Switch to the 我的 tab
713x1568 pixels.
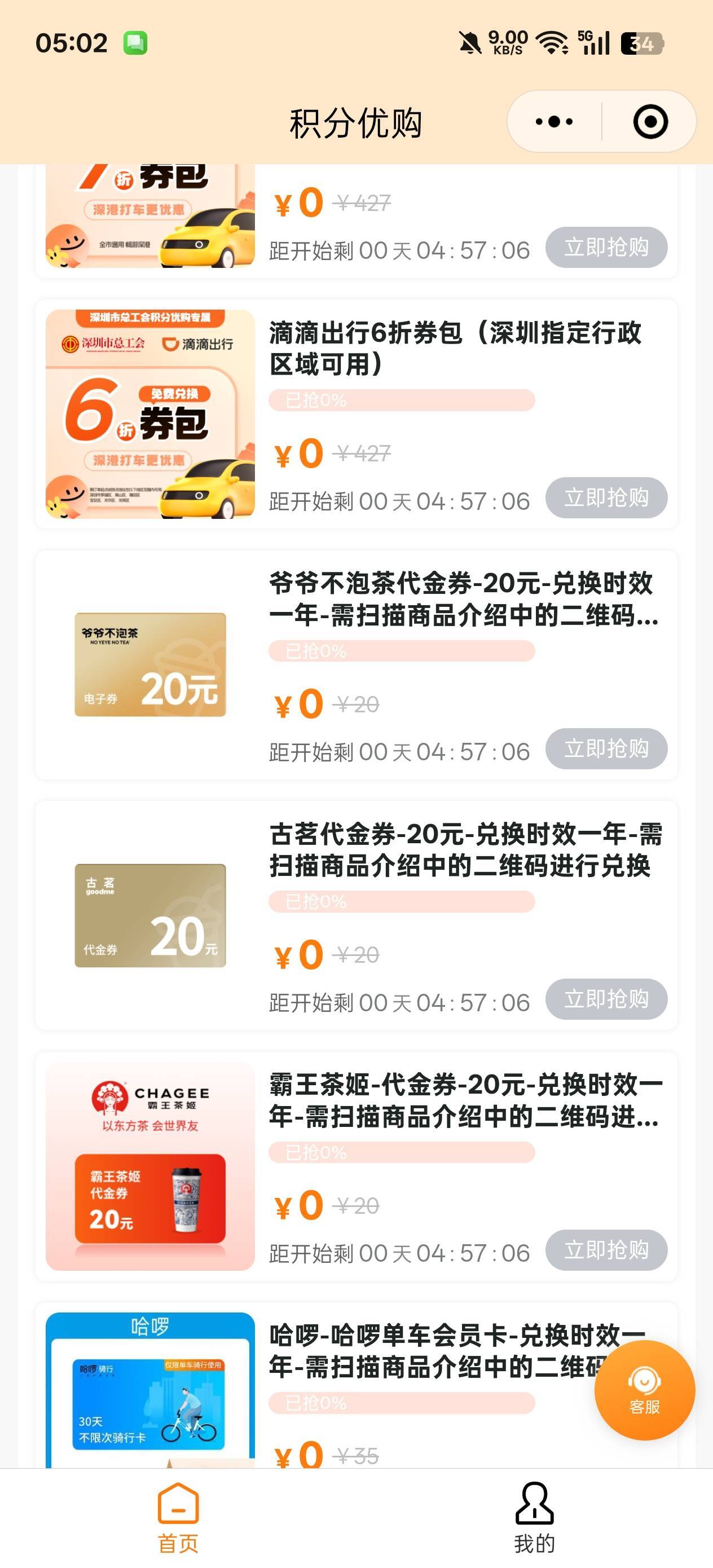click(x=534, y=1517)
